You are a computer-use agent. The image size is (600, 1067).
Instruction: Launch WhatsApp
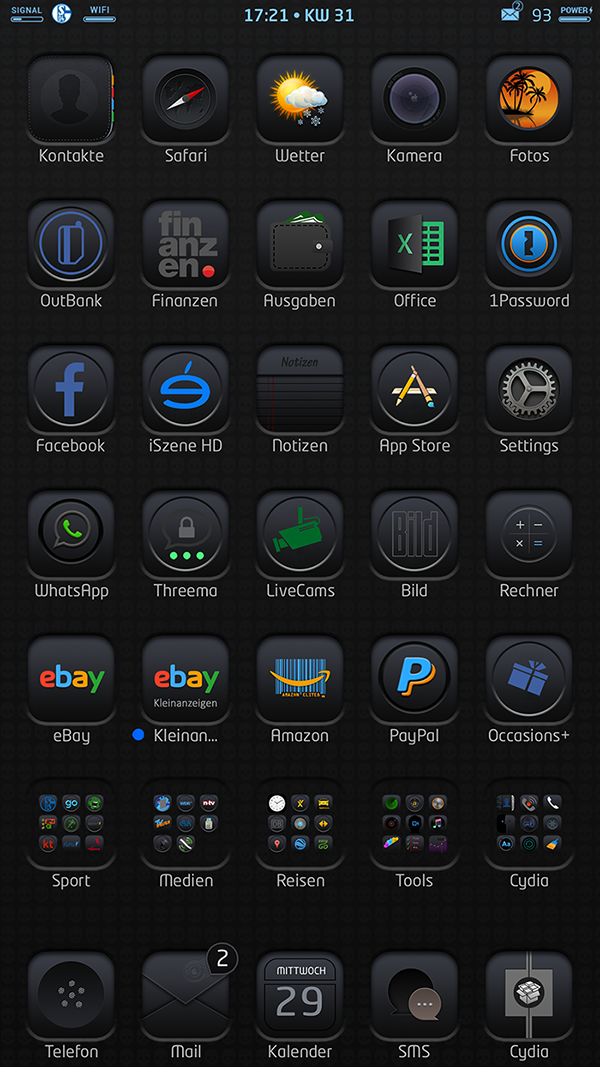(71, 534)
